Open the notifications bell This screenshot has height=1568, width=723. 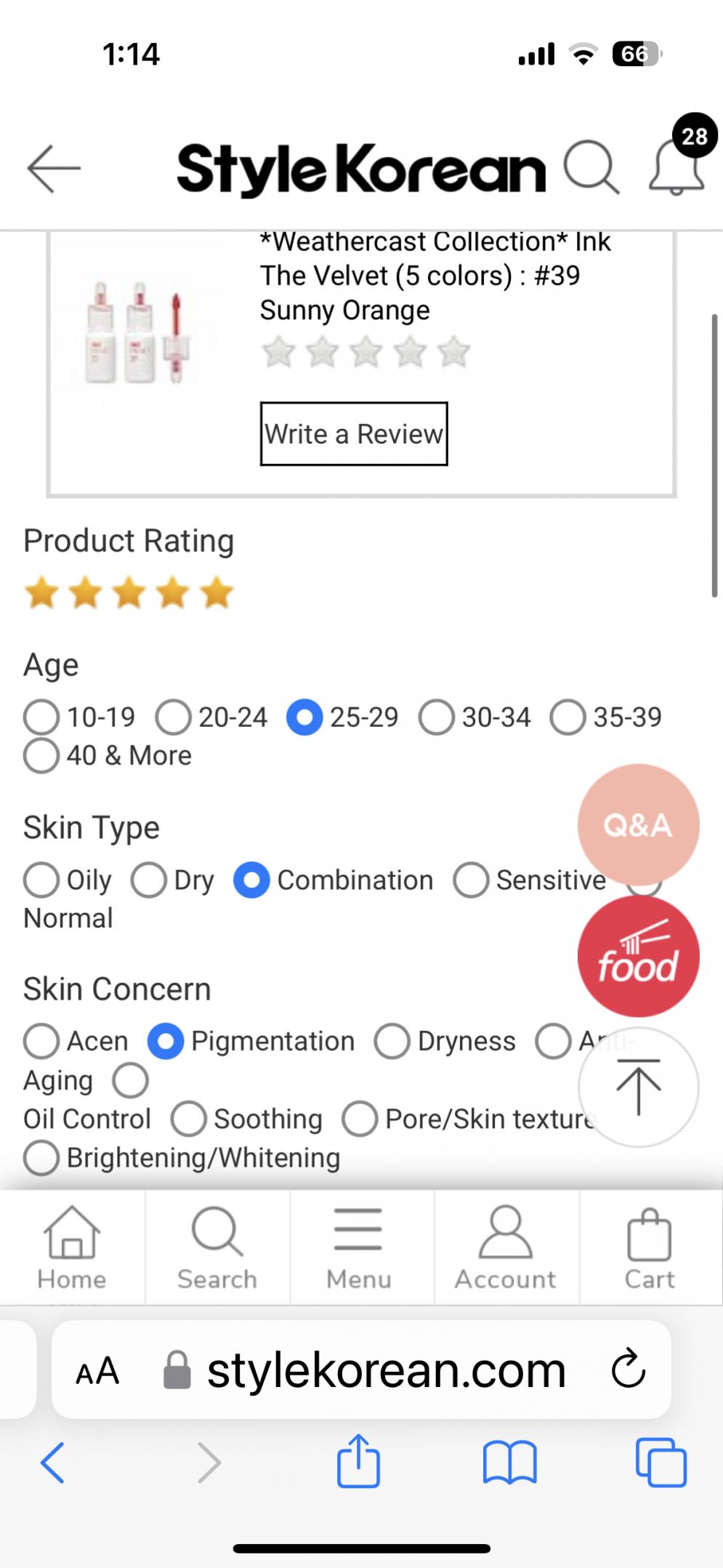[676, 167]
